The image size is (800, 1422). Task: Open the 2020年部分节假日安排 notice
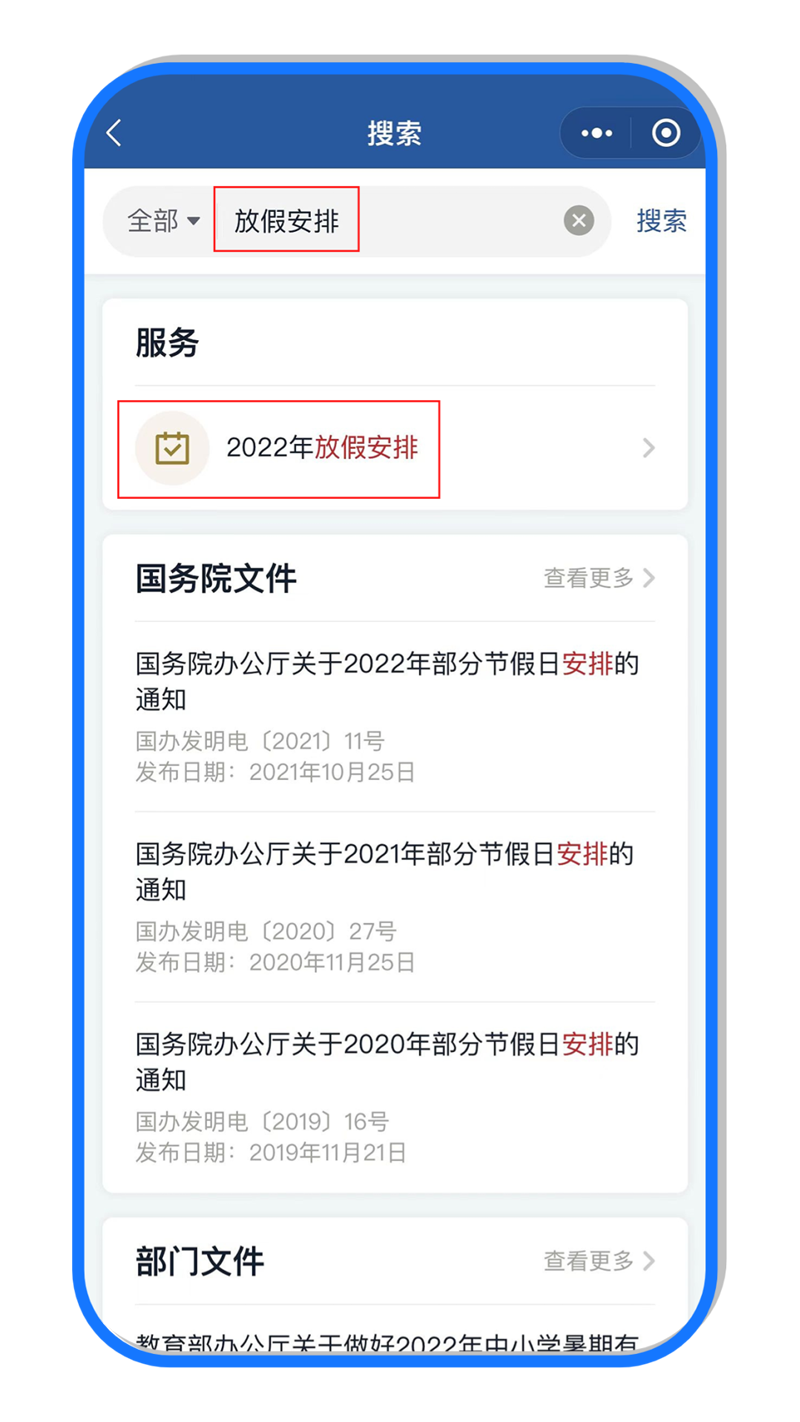[388, 1061]
